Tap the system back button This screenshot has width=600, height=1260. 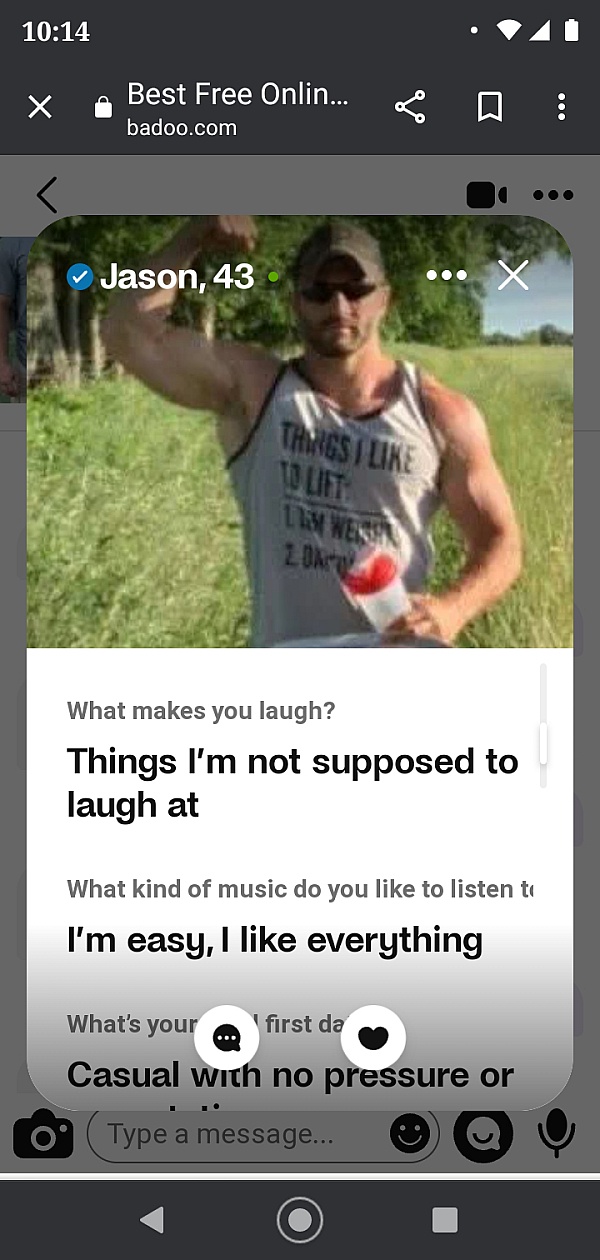tap(152, 1220)
